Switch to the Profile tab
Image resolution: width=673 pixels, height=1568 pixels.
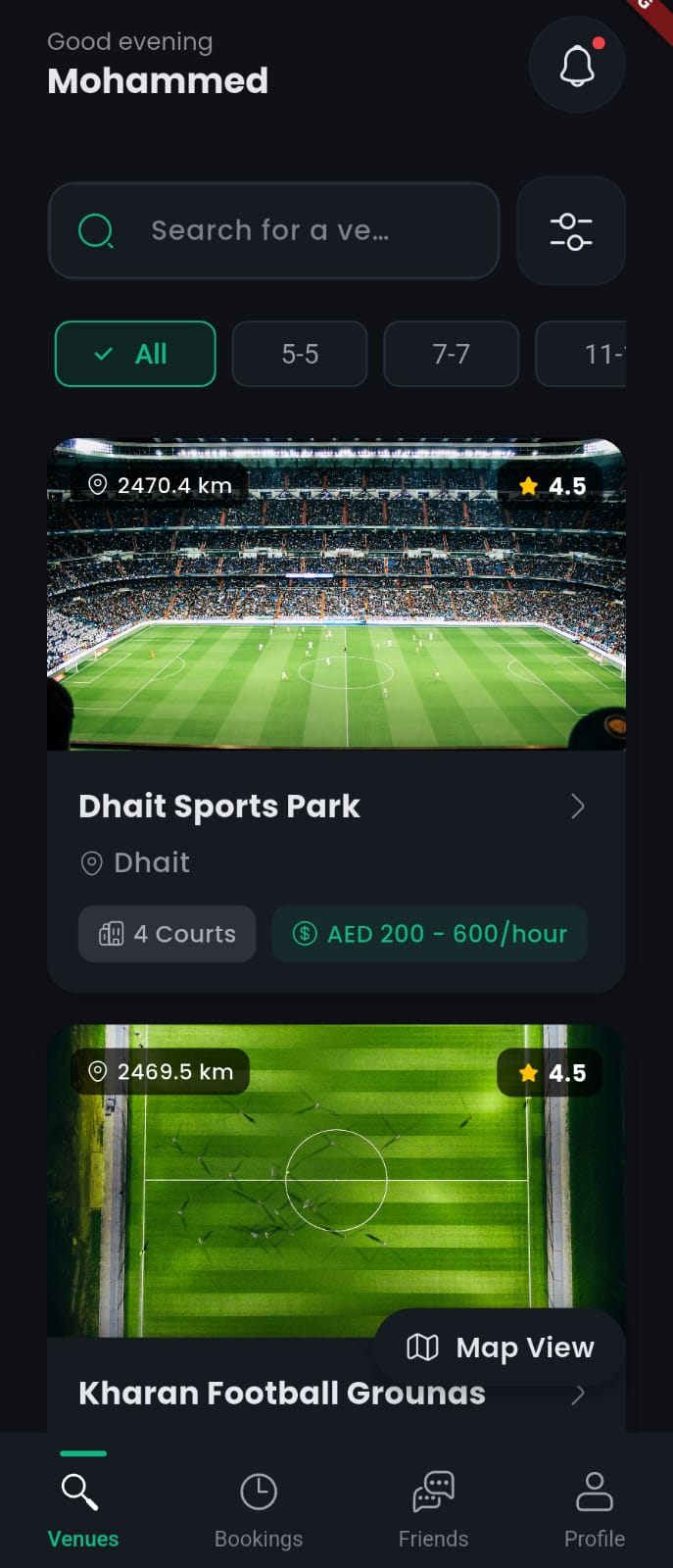(x=595, y=1509)
